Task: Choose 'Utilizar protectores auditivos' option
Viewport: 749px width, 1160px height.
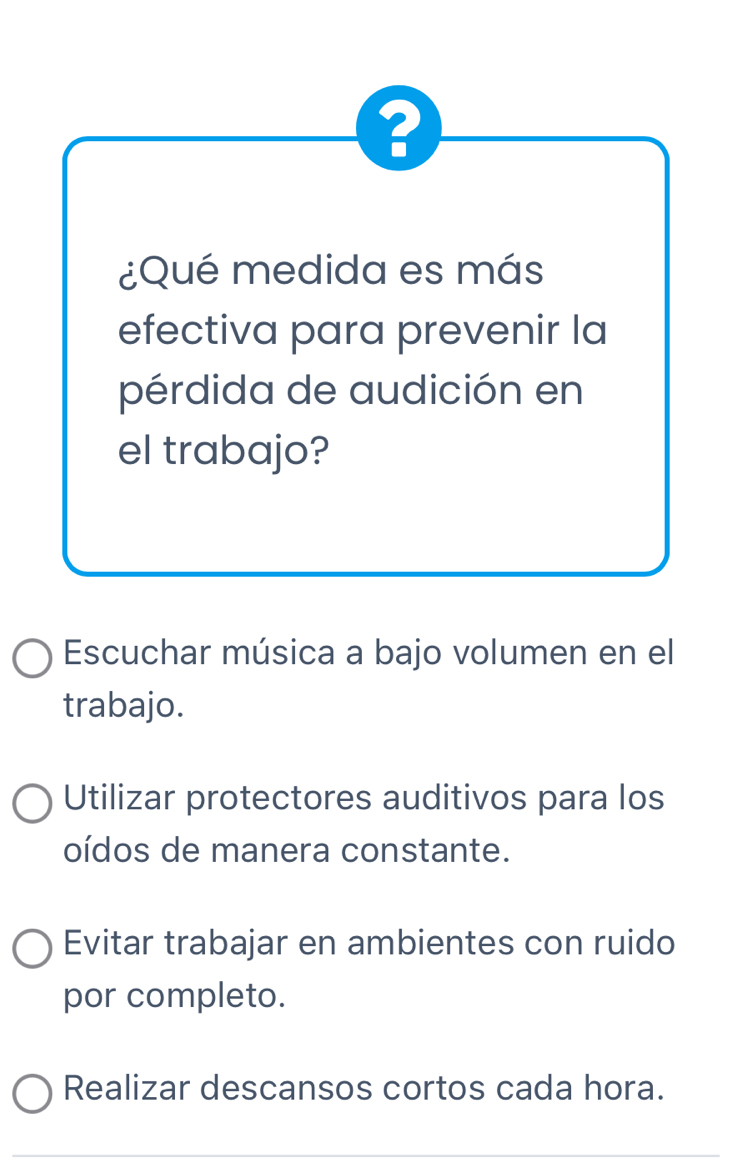Action: point(33,803)
